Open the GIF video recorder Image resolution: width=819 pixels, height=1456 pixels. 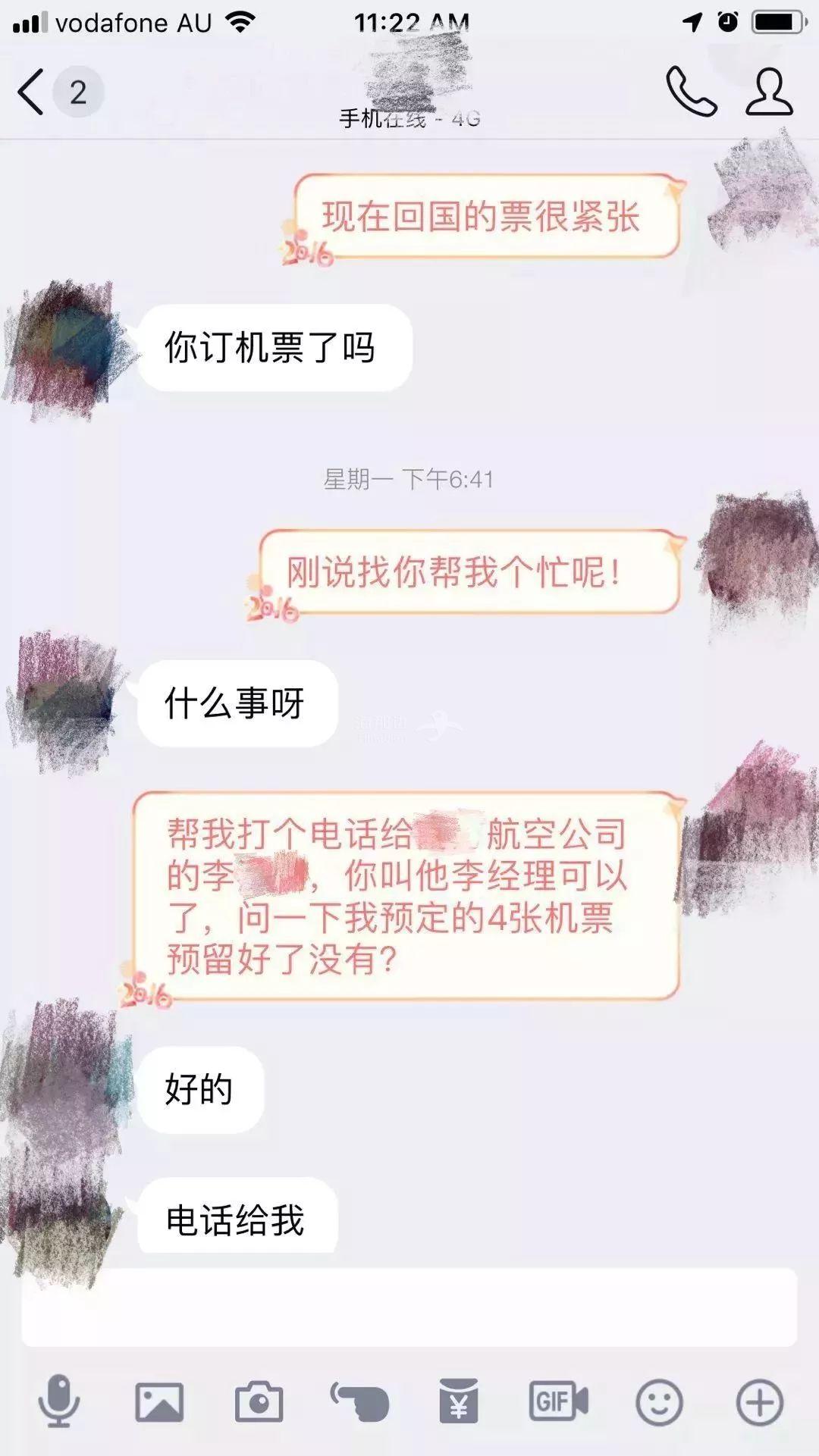click(558, 1401)
